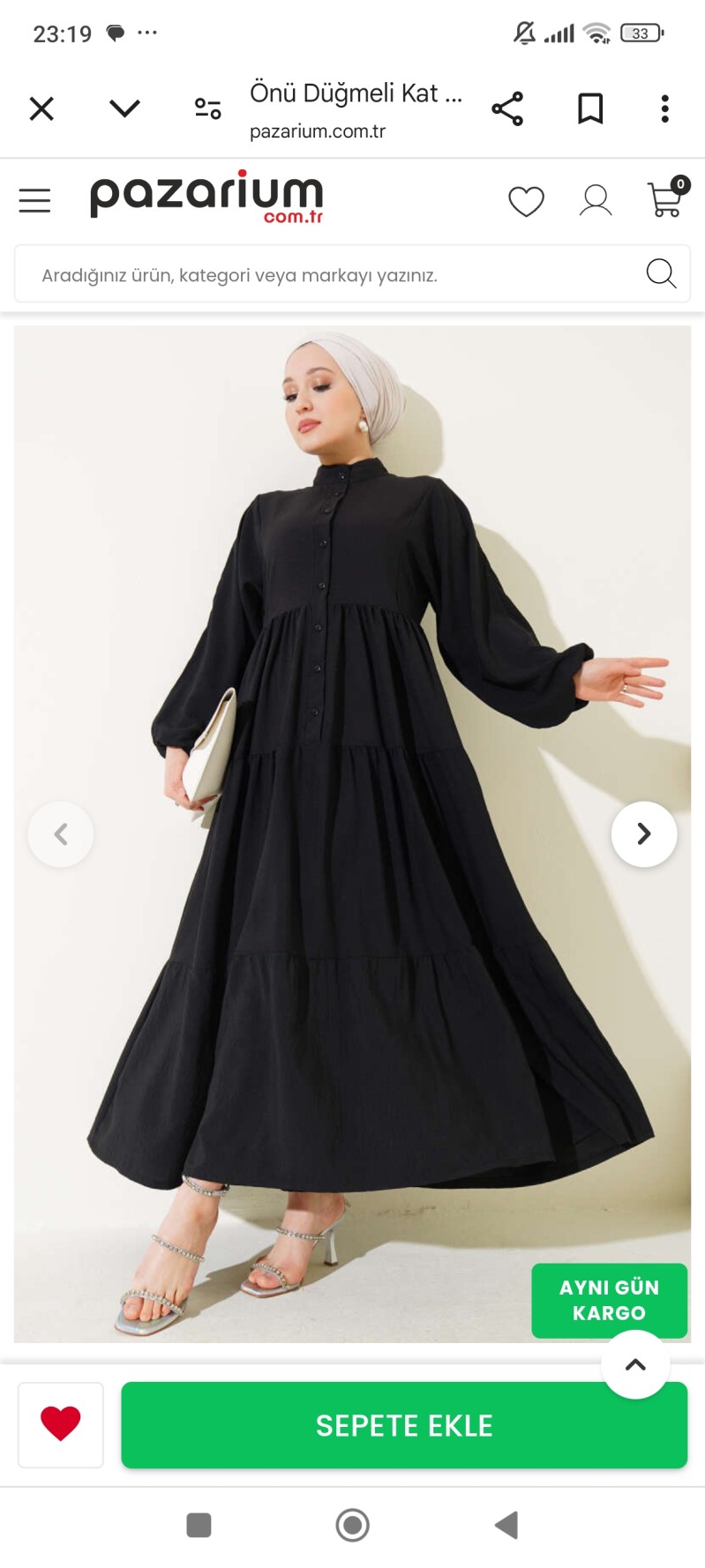
Task: Minimize the browser with the down chevron
Action: point(124,108)
